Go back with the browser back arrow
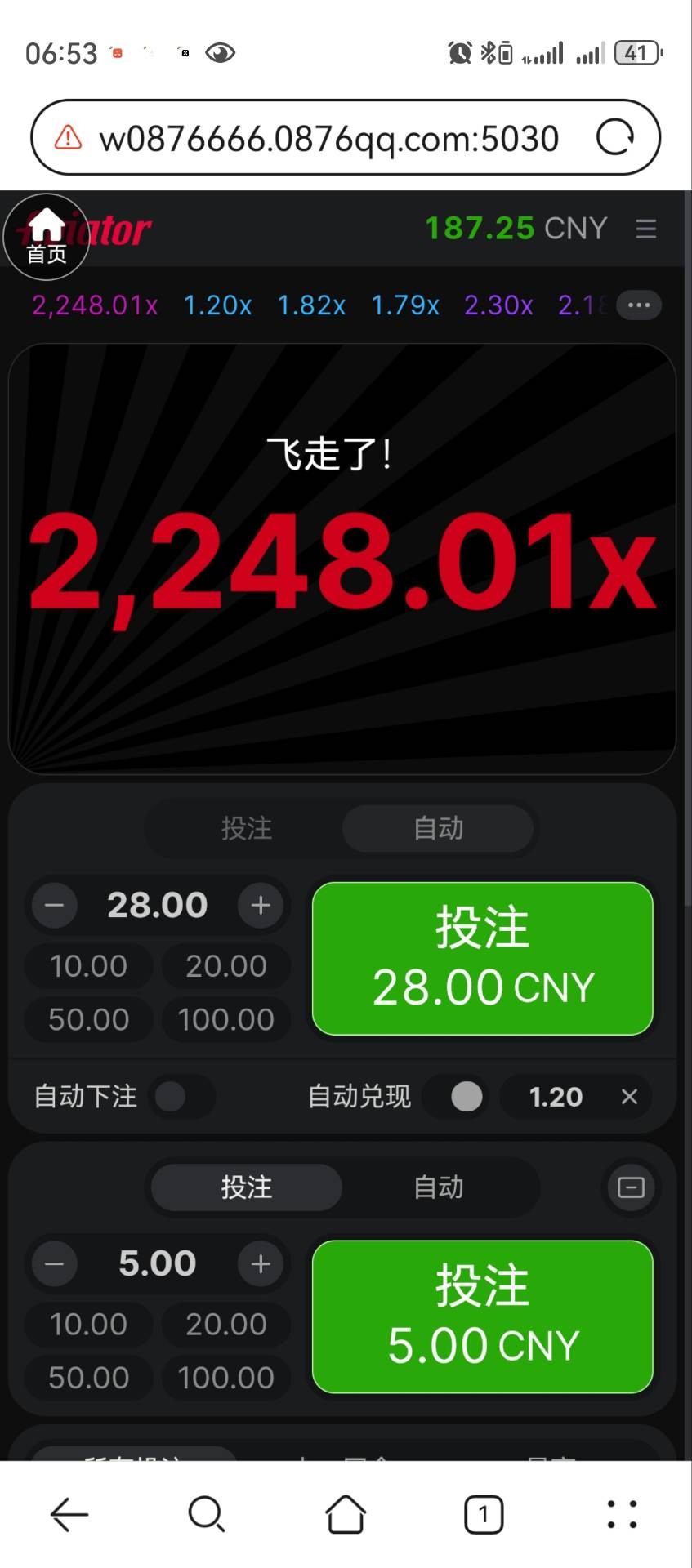 point(69,1515)
